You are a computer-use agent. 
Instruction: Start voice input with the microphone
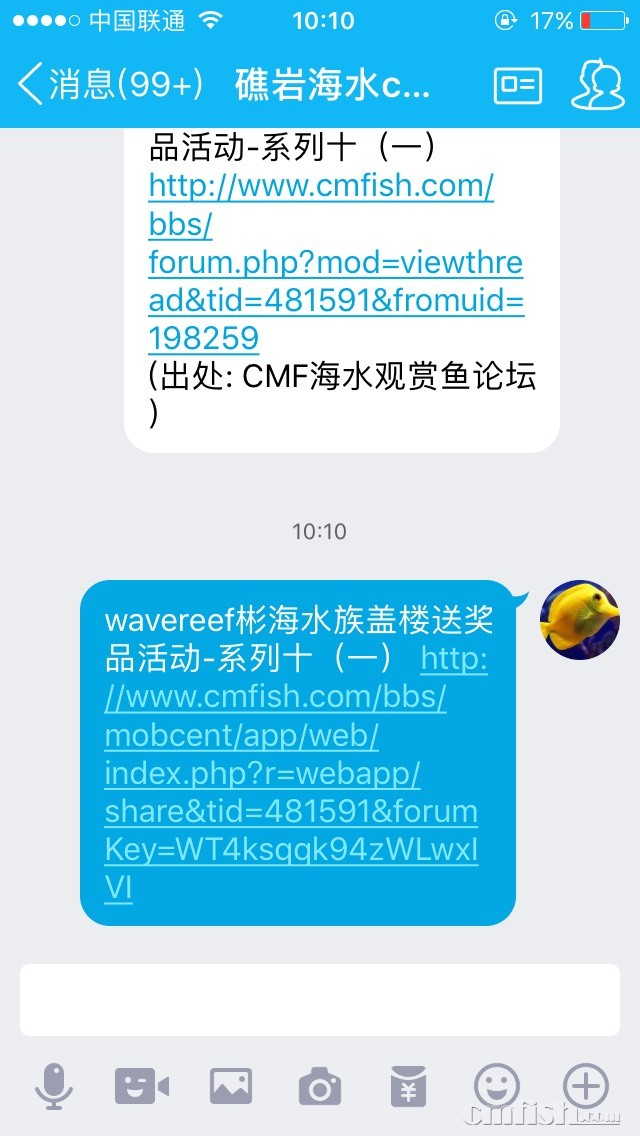click(x=54, y=1086)
